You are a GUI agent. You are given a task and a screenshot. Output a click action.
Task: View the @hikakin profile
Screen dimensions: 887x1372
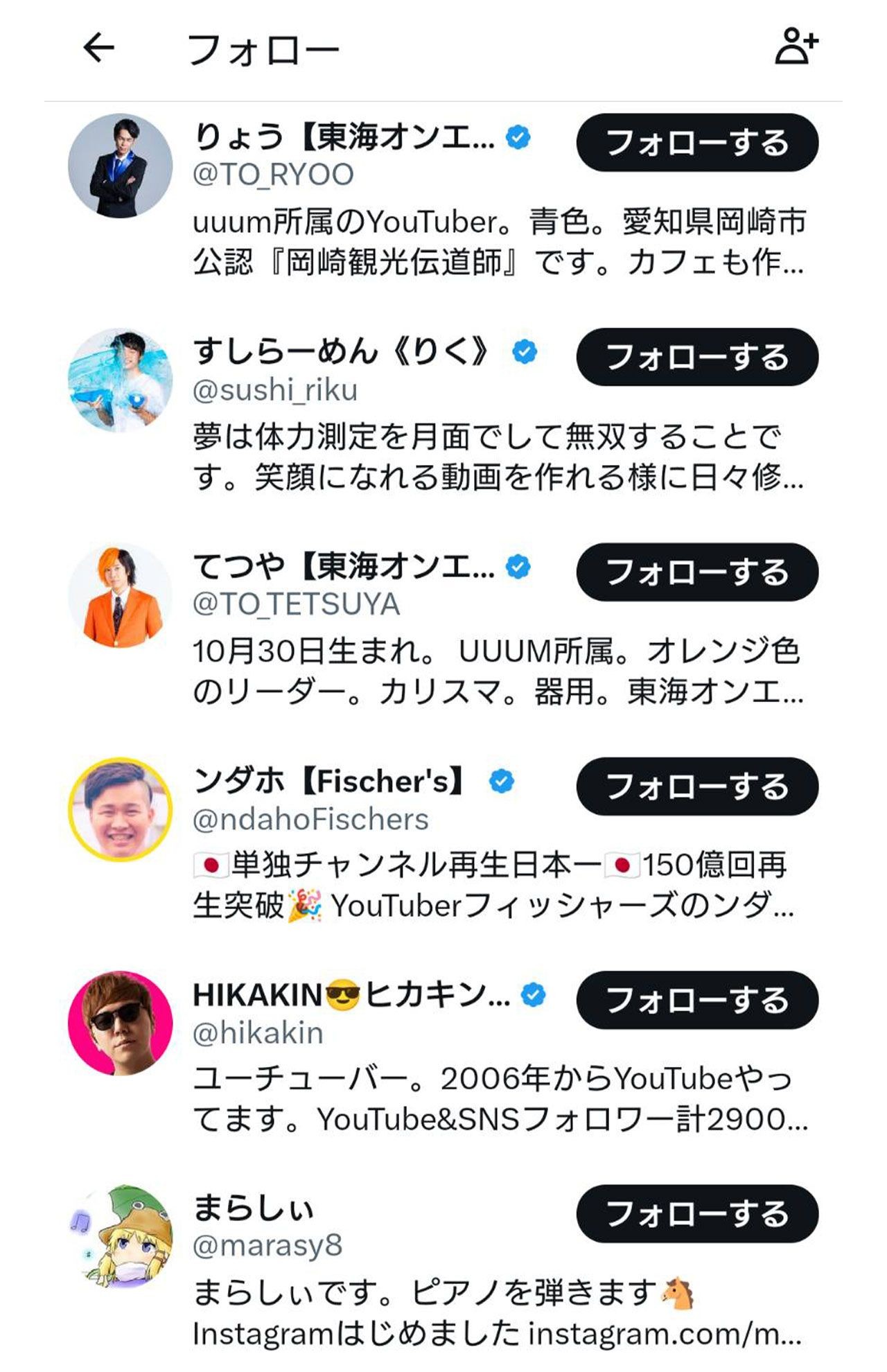(258, 1033)
